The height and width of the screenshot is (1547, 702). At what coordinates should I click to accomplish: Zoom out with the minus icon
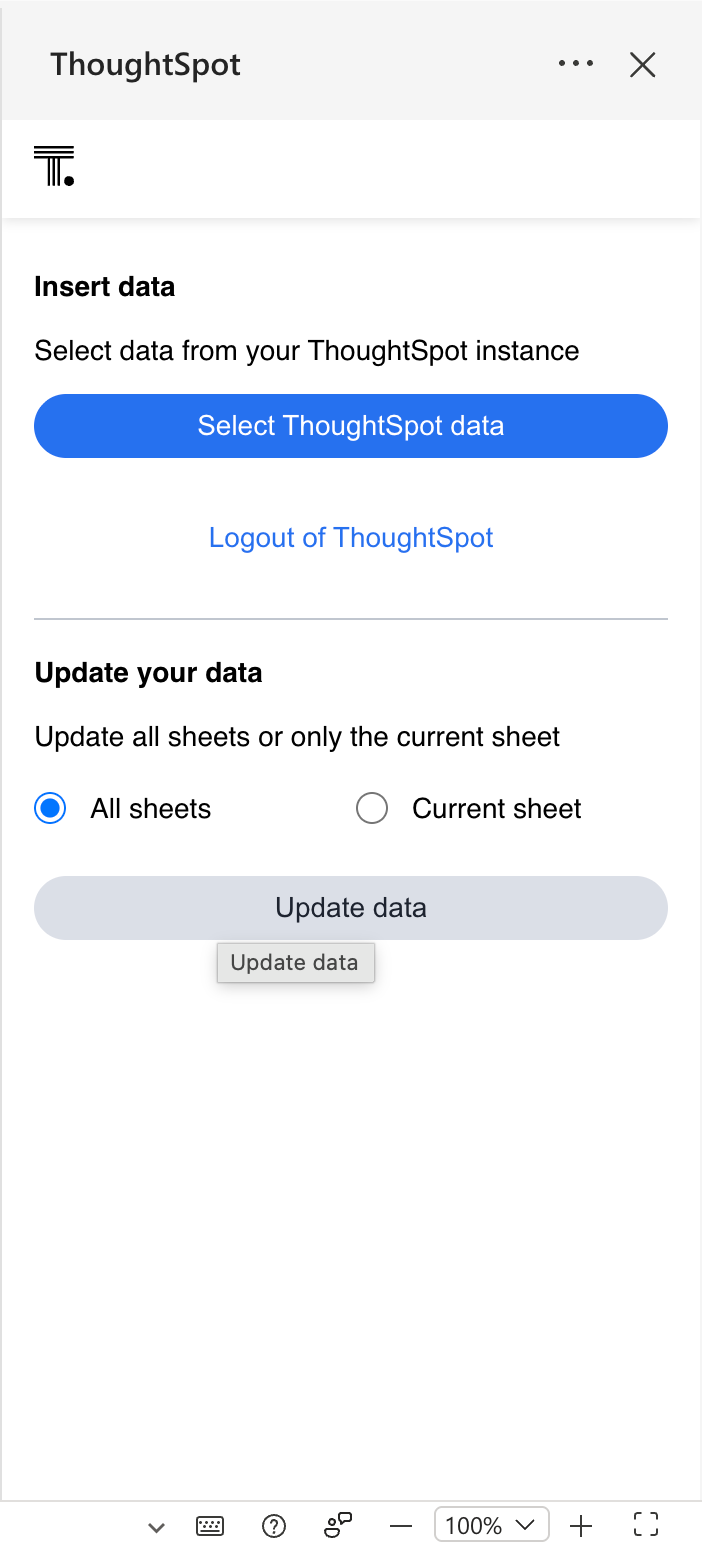click(401, 1526)
